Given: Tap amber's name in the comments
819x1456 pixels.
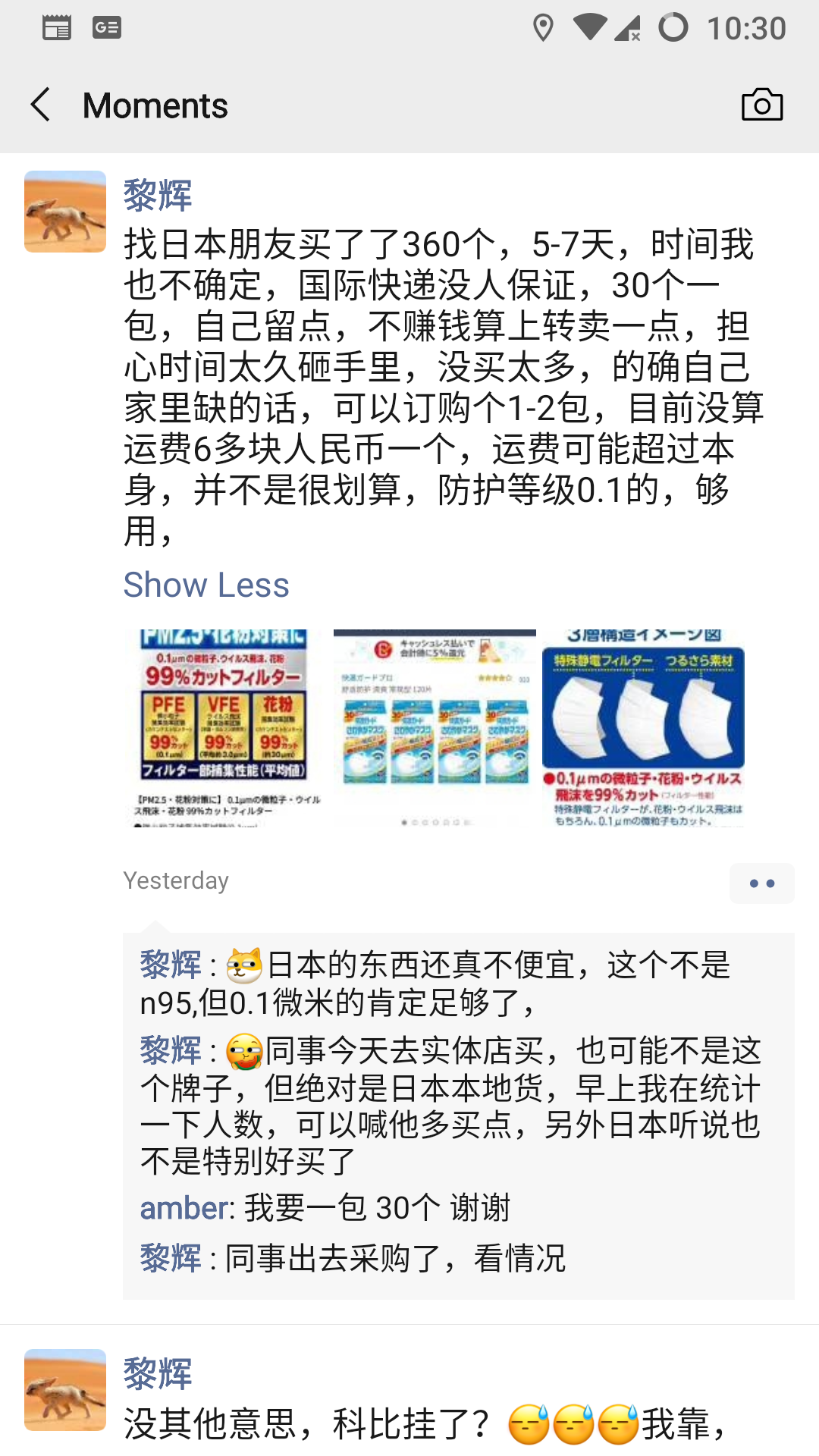Looking at the screenshot, I should click(184, 1208).
